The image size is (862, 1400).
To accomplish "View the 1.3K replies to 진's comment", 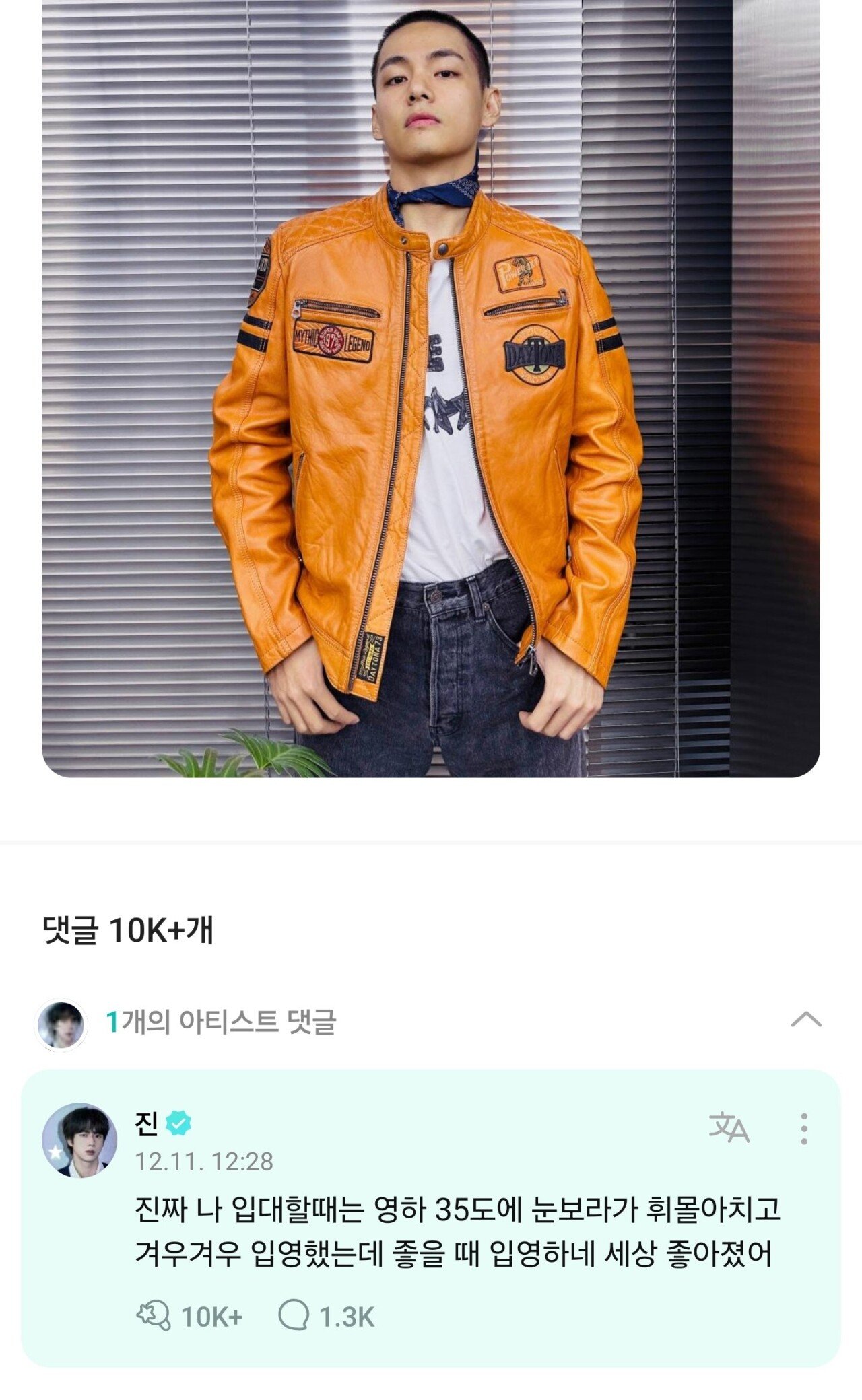I will 327,1316.
